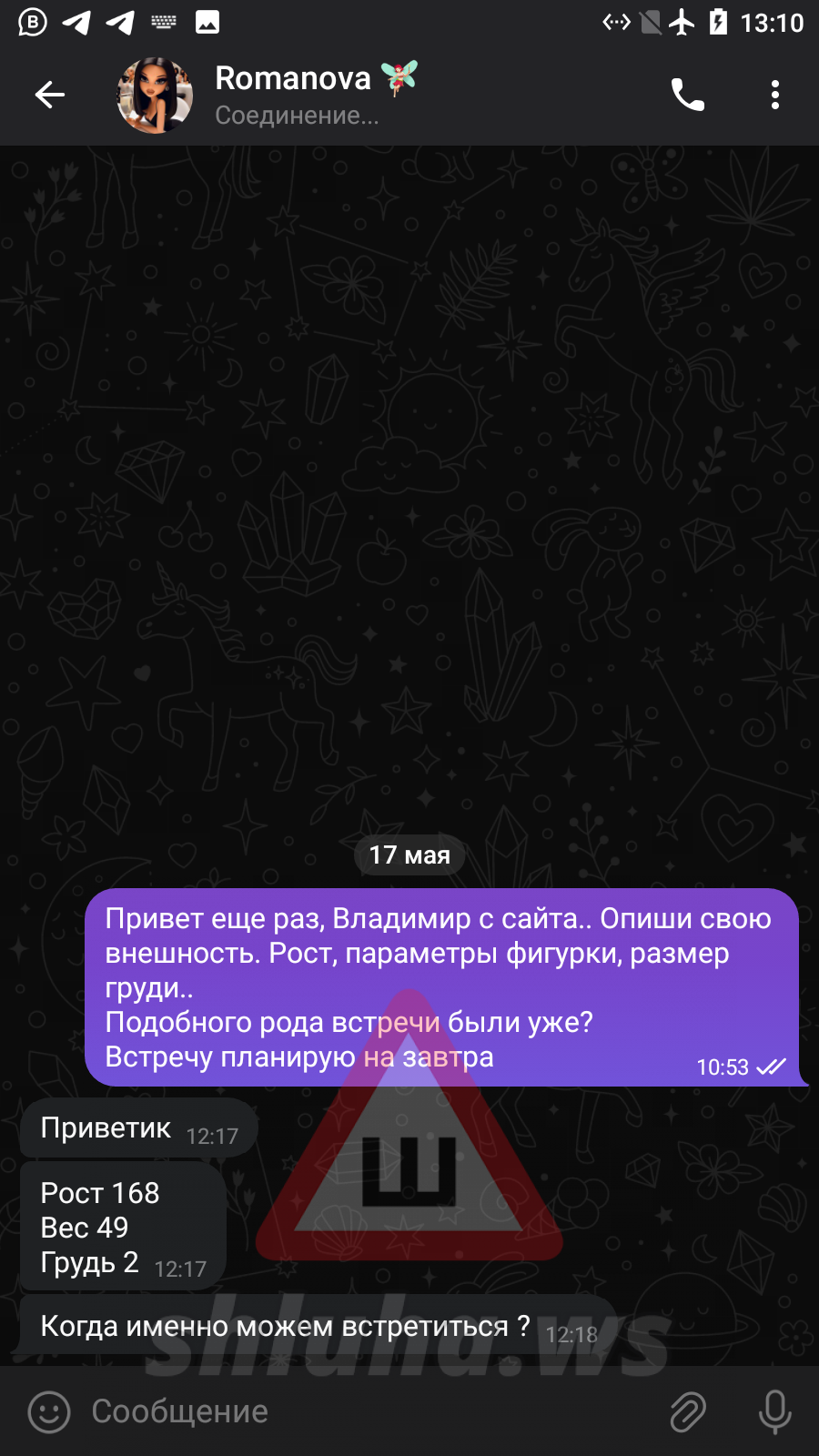The image size is (819, 1456).
Task: Tap the microphone to record voice
Action: (775, 1412)
